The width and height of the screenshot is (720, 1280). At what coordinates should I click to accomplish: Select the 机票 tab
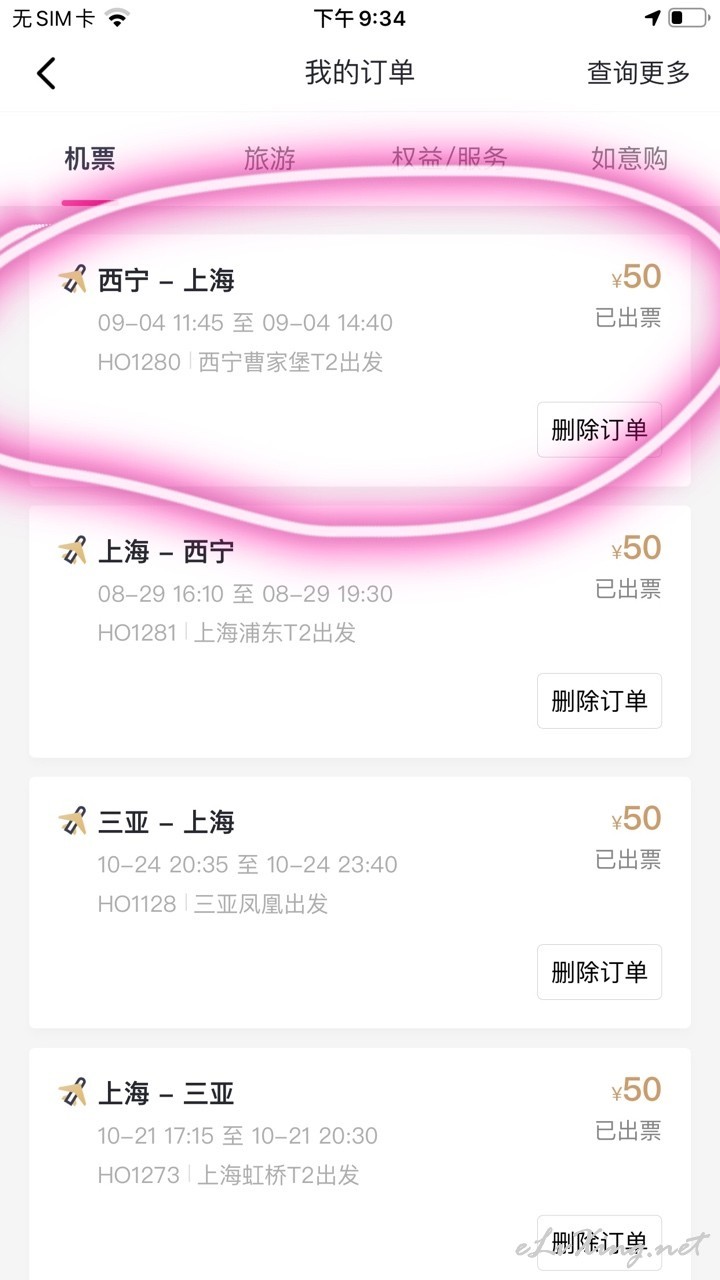[x=90, y=159]
